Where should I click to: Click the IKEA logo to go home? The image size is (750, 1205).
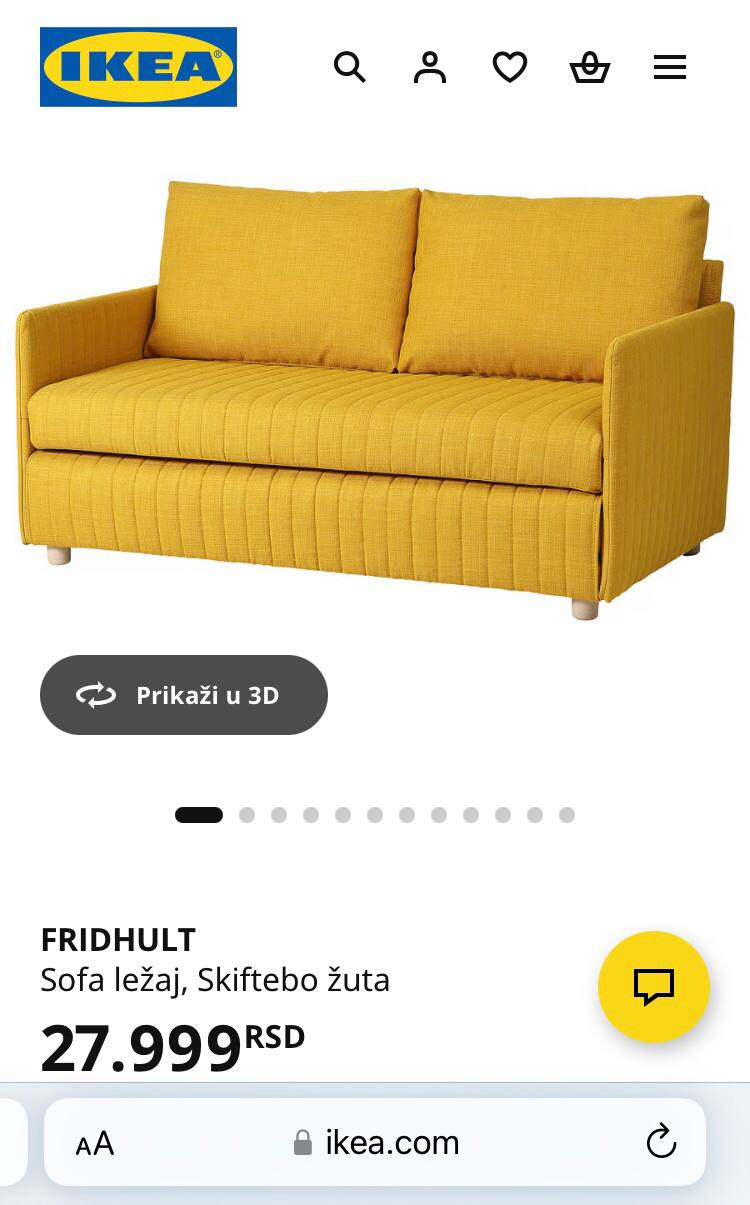(138, 66)
